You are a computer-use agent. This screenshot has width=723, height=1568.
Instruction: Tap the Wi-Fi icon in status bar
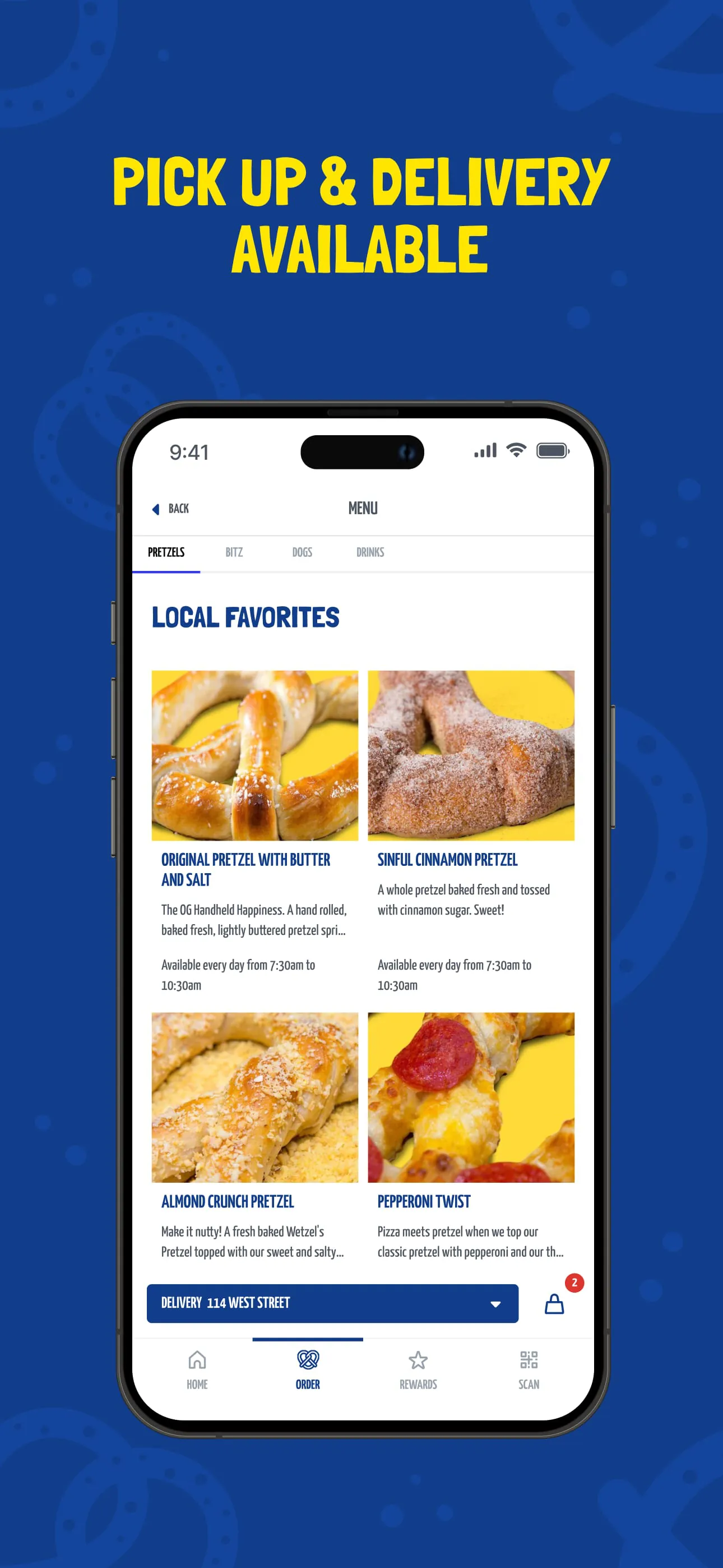515,451
